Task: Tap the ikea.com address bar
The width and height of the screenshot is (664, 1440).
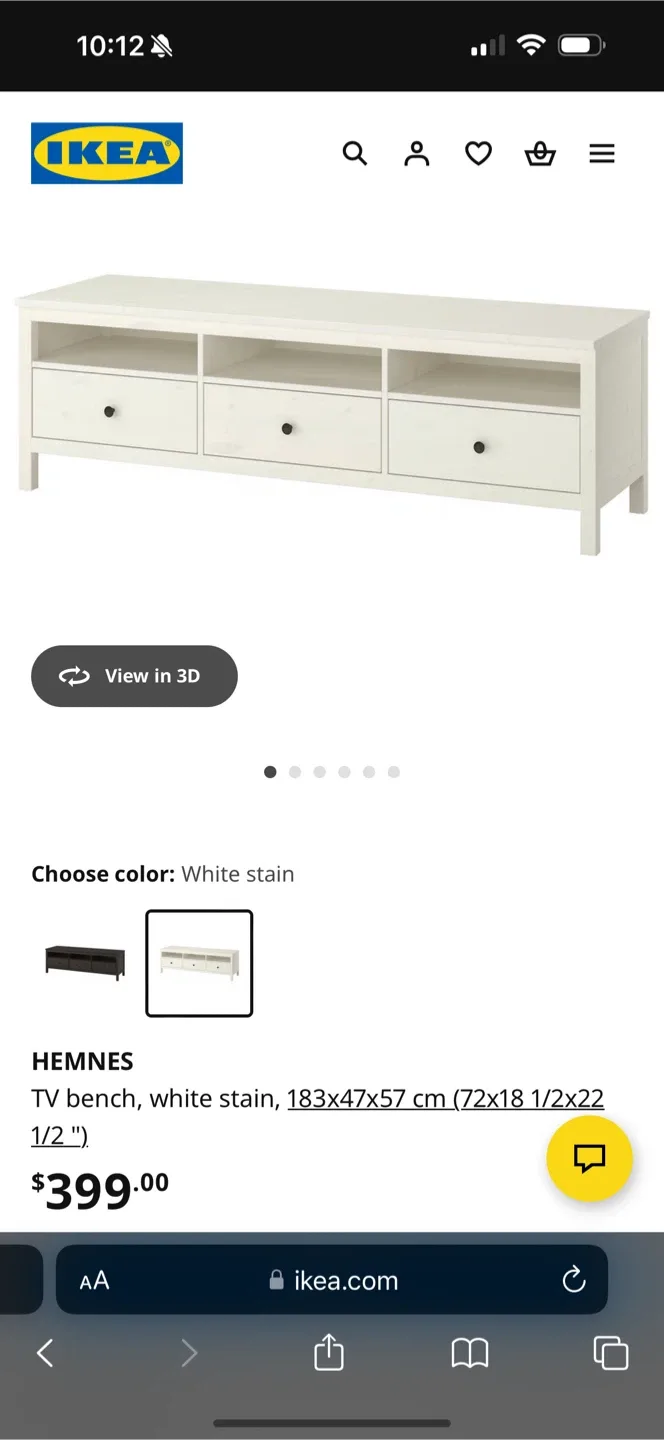Action: pyautogui.click(x=334, y=1280)
